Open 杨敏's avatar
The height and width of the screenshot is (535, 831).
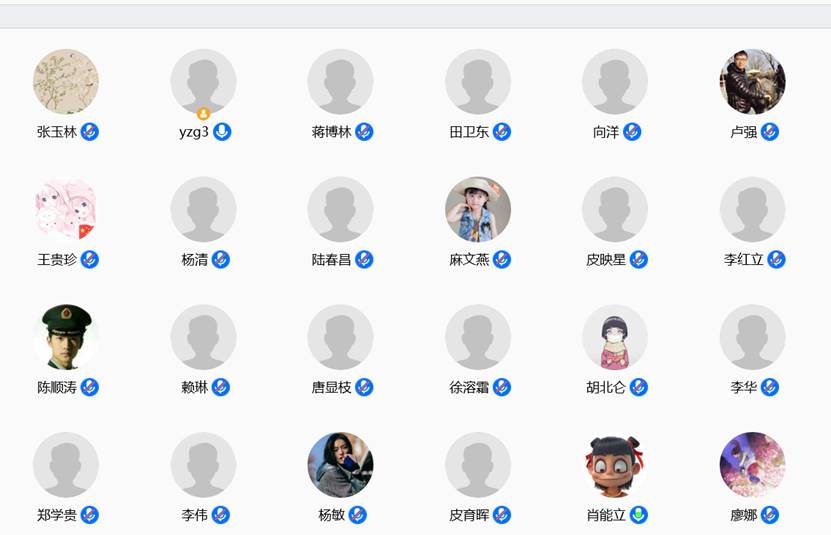pos(340,465)
